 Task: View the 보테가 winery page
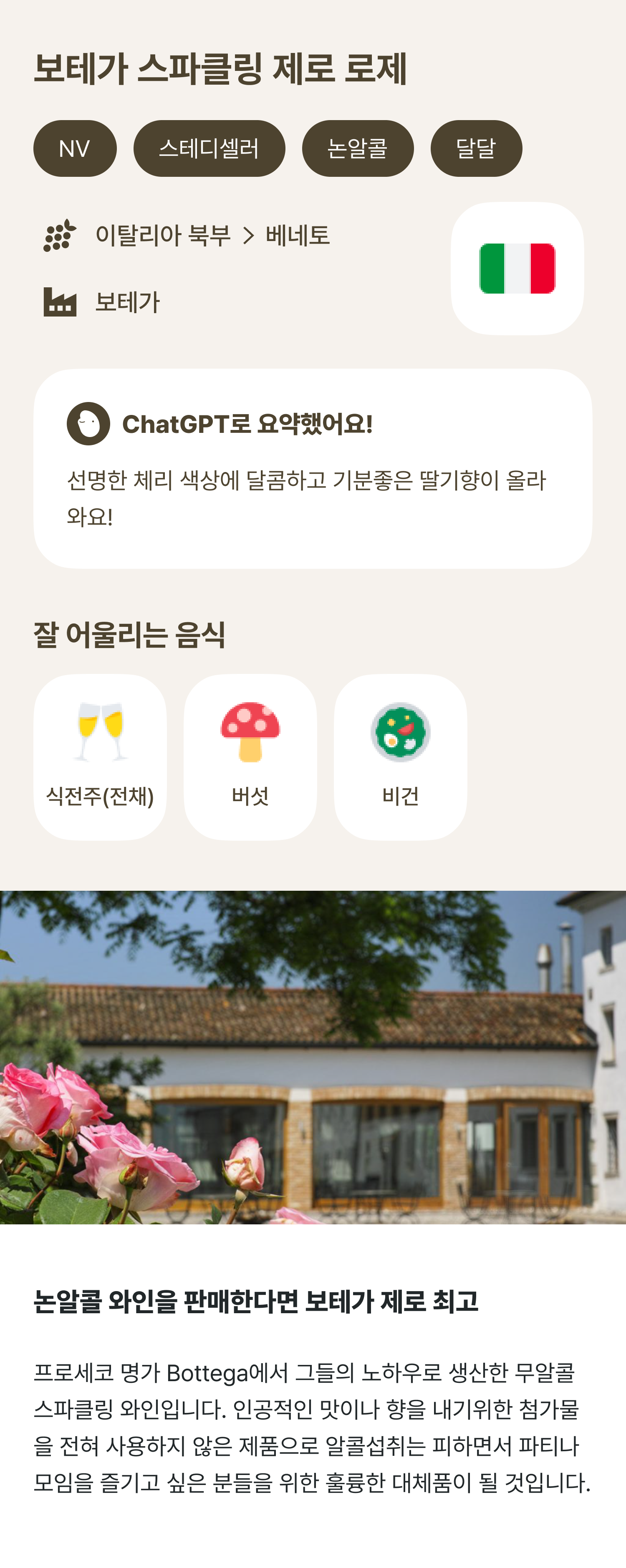pyautogui.click(x=127, y=302)
